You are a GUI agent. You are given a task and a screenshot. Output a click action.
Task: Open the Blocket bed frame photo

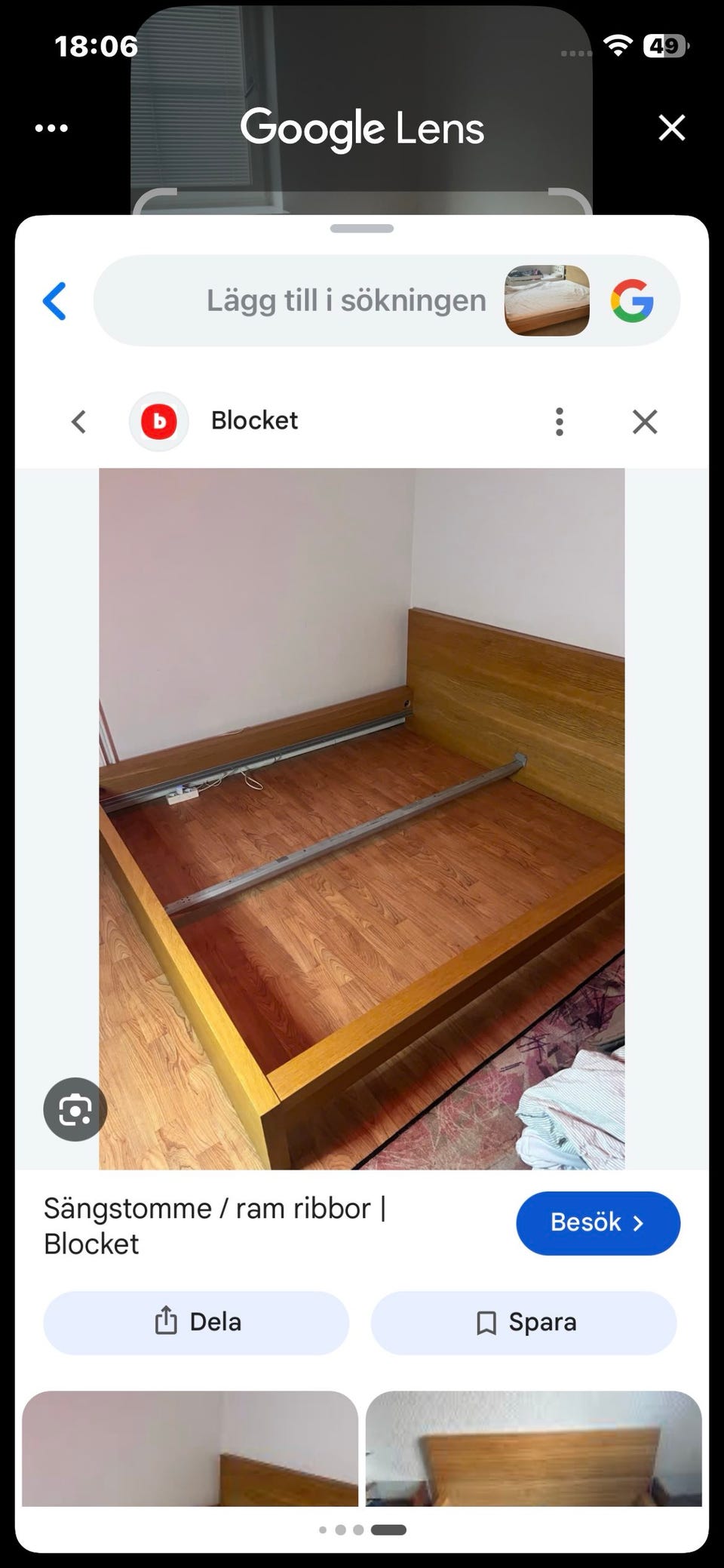[362, 819]
